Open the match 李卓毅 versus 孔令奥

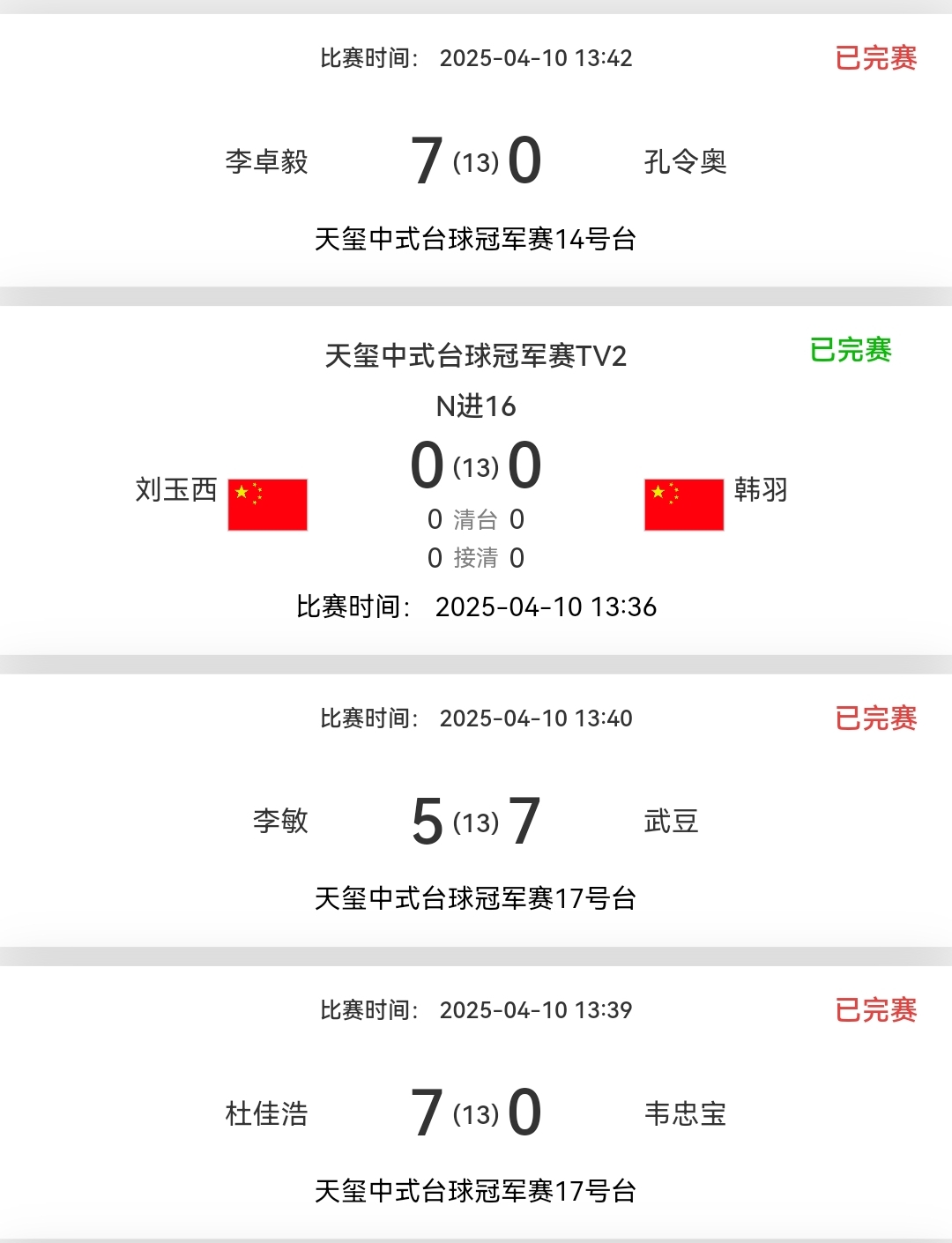coord(476,161)
